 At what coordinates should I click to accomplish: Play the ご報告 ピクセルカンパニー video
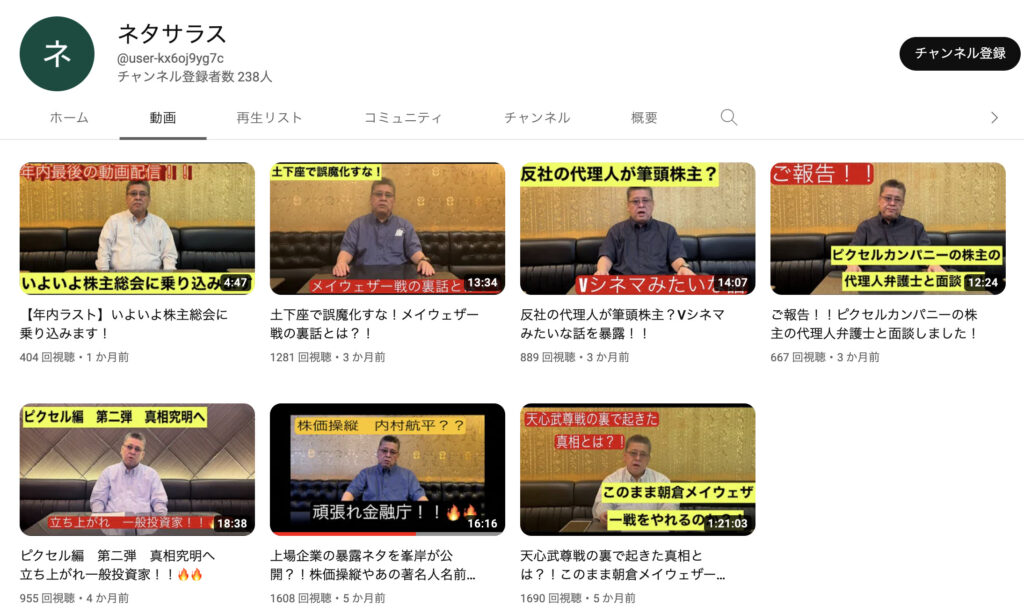[x=887, y=229]
